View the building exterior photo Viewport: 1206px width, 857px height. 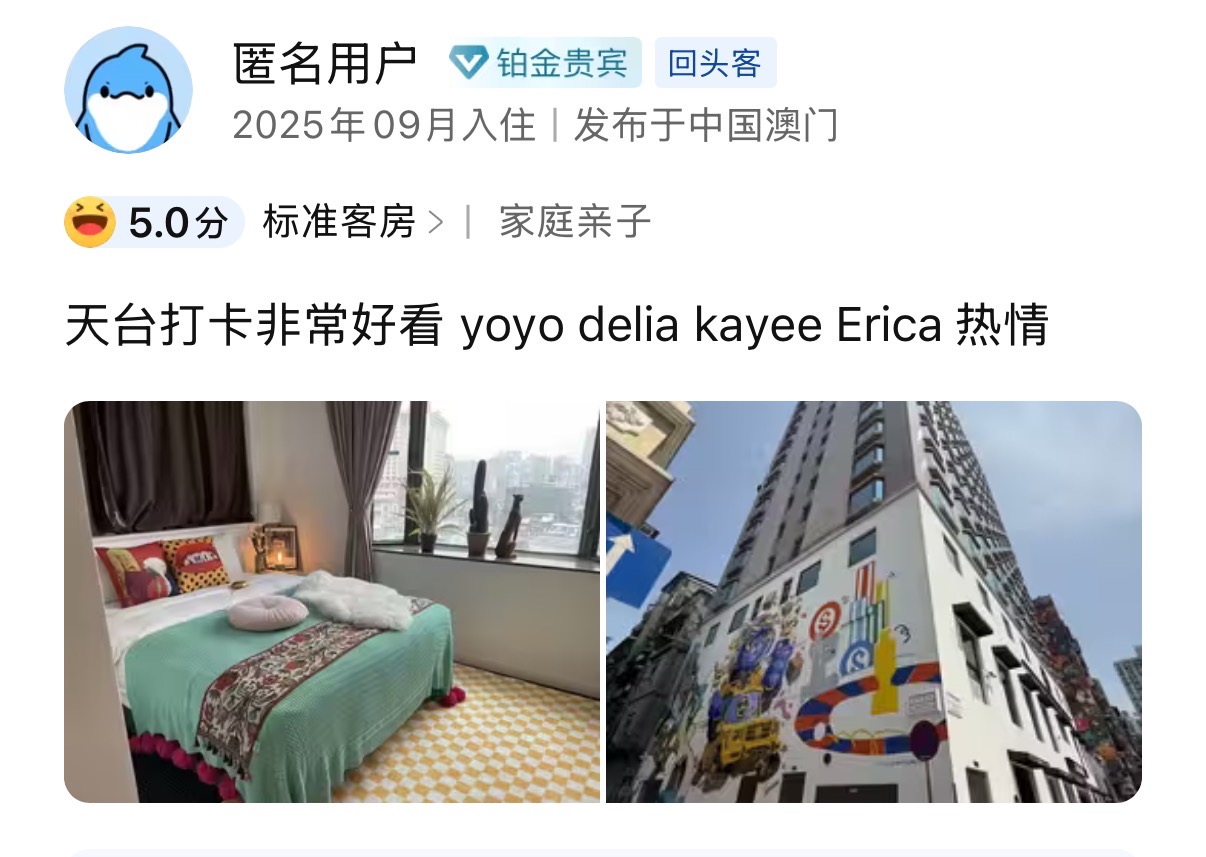tap(873, 601)
